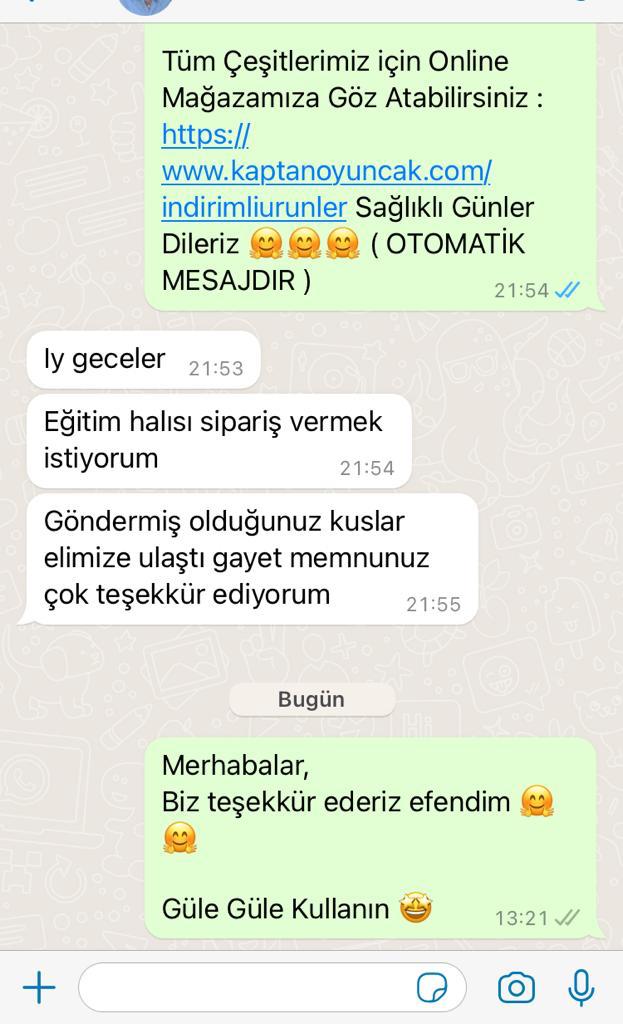Tap the microphone voice message icon
Image resolution: width=623 pixels, height=1024 pixels.
click(581, 987)
